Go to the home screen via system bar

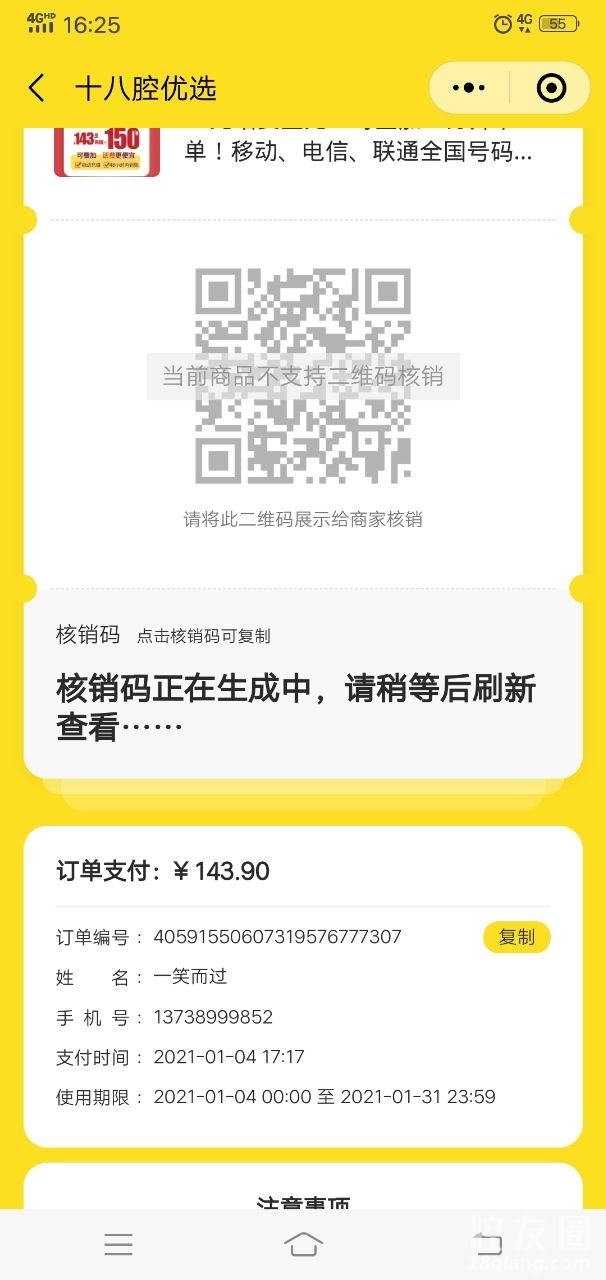tap(303, 1244)
